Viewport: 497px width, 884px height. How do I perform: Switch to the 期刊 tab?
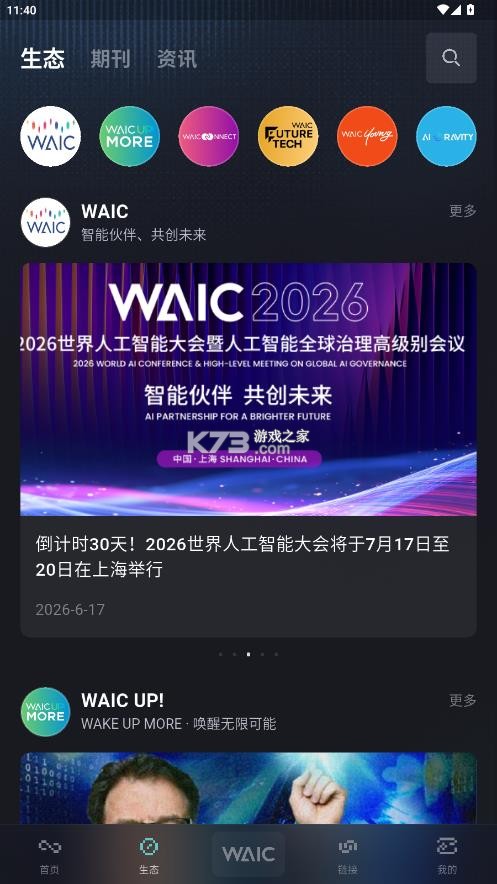[x=110, y=59]
